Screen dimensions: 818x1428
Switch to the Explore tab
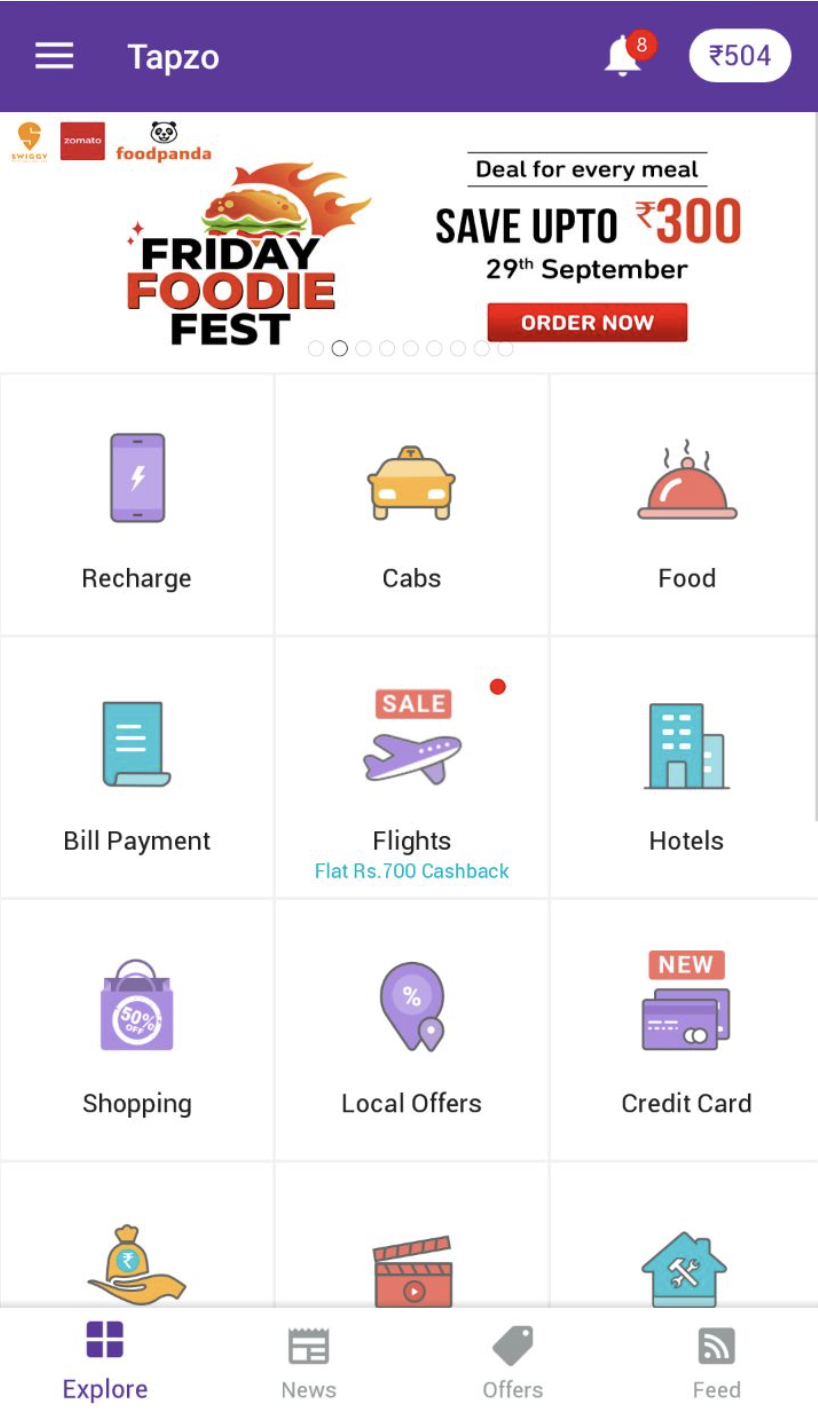[x=105, y=1362]
